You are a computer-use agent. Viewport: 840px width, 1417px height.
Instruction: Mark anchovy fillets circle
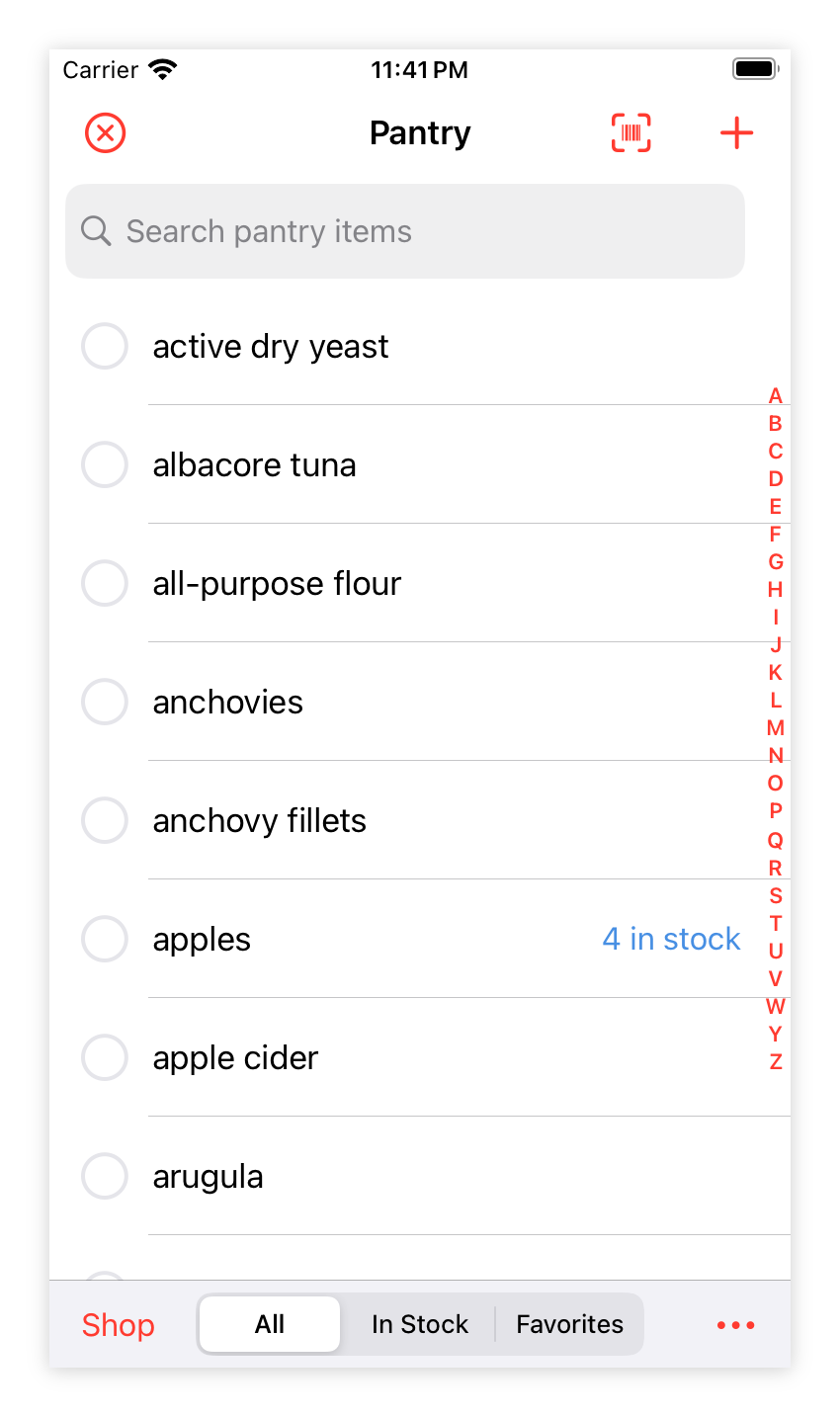pos(105,820)
